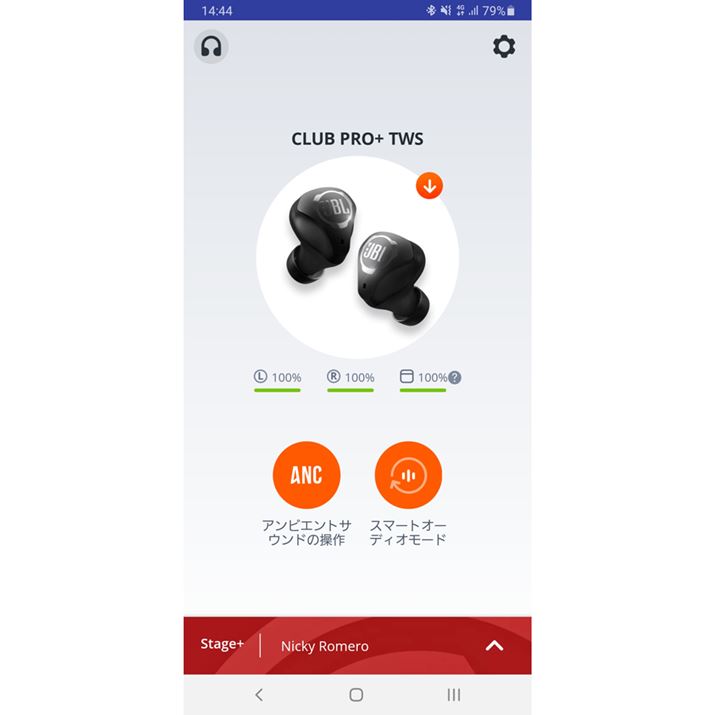Tap the system home button
The image size is (715, 715).
[x=356, y=694]
